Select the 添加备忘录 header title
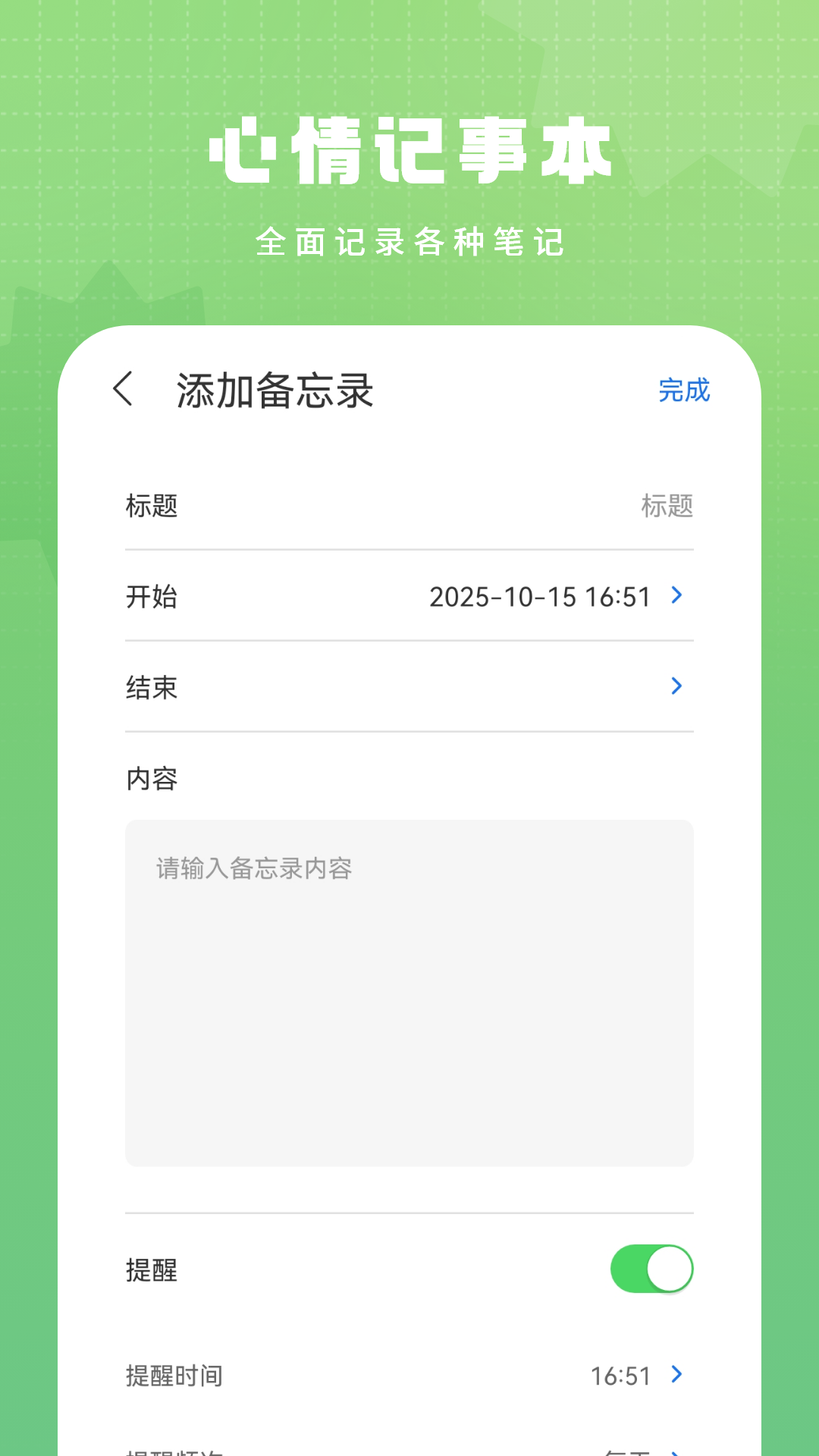819x1456 pixels. [x=273, y=389]
